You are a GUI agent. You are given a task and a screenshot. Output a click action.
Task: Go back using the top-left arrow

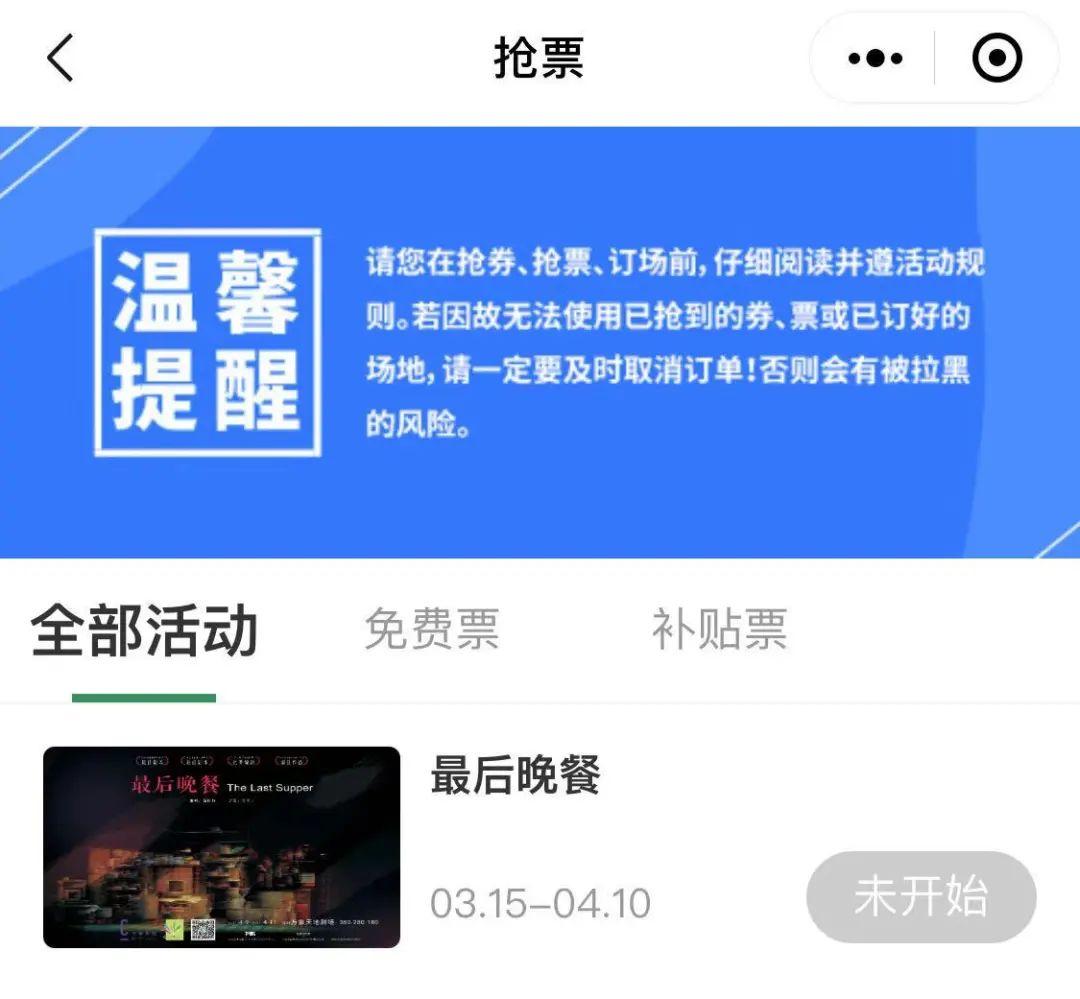tap(60, 58)
